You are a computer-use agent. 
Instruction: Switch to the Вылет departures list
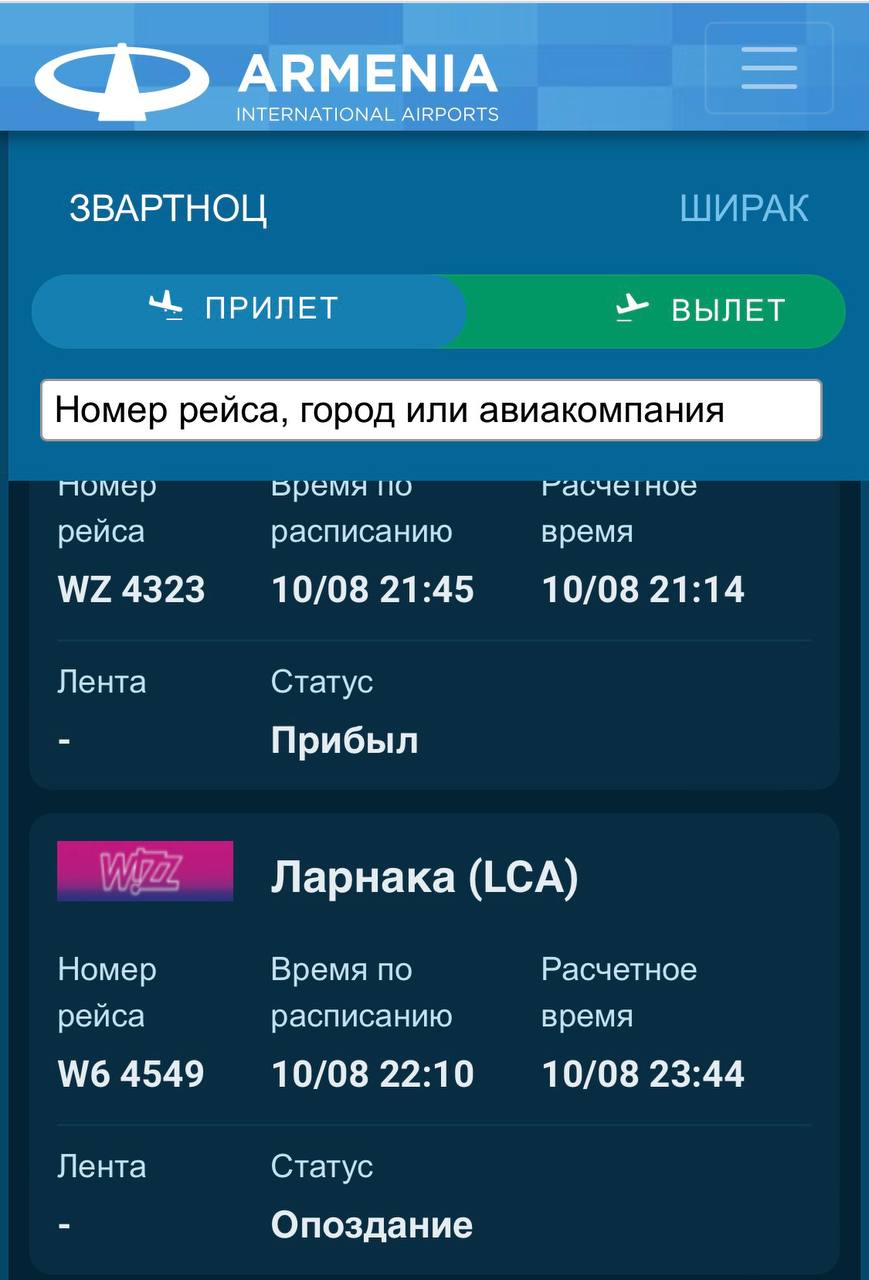tap(700, 309)
